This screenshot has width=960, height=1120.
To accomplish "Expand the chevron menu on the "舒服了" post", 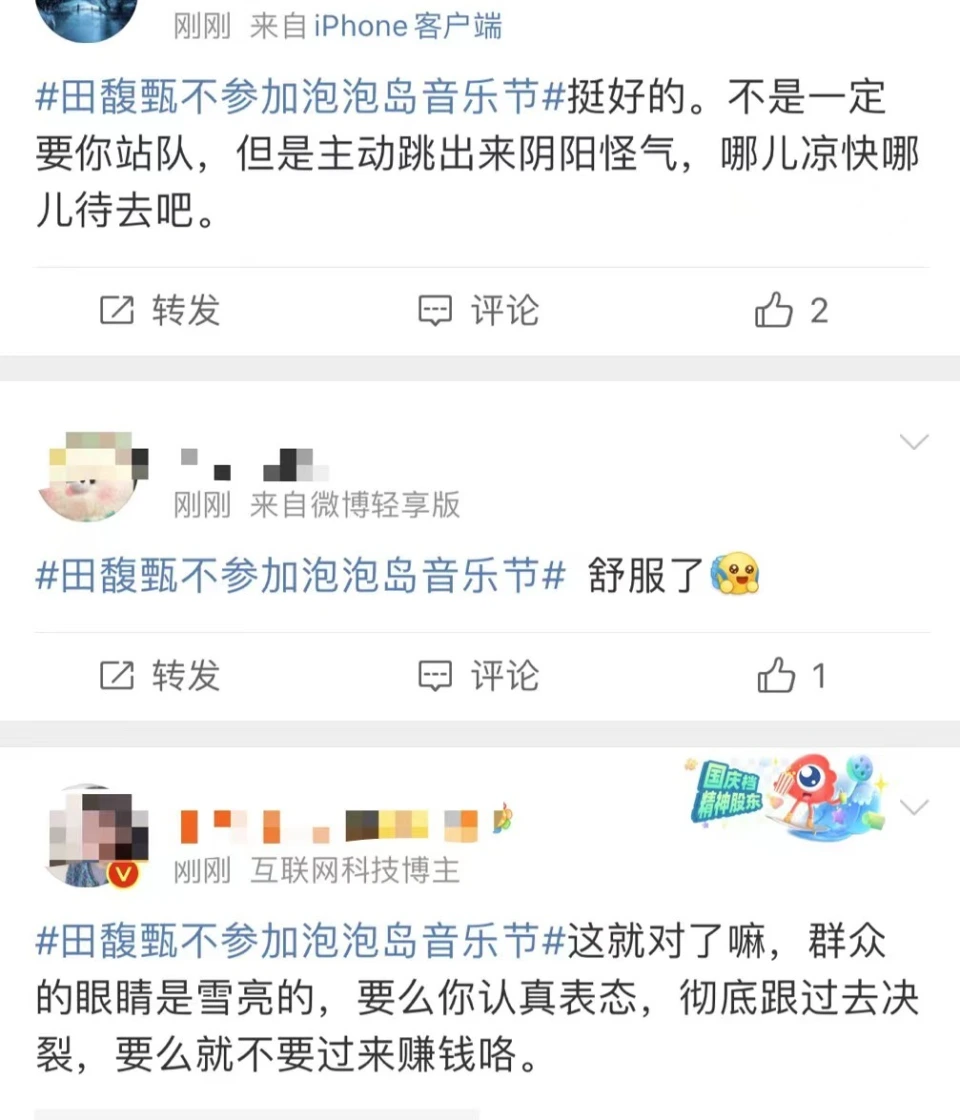I will pos(914,442).
